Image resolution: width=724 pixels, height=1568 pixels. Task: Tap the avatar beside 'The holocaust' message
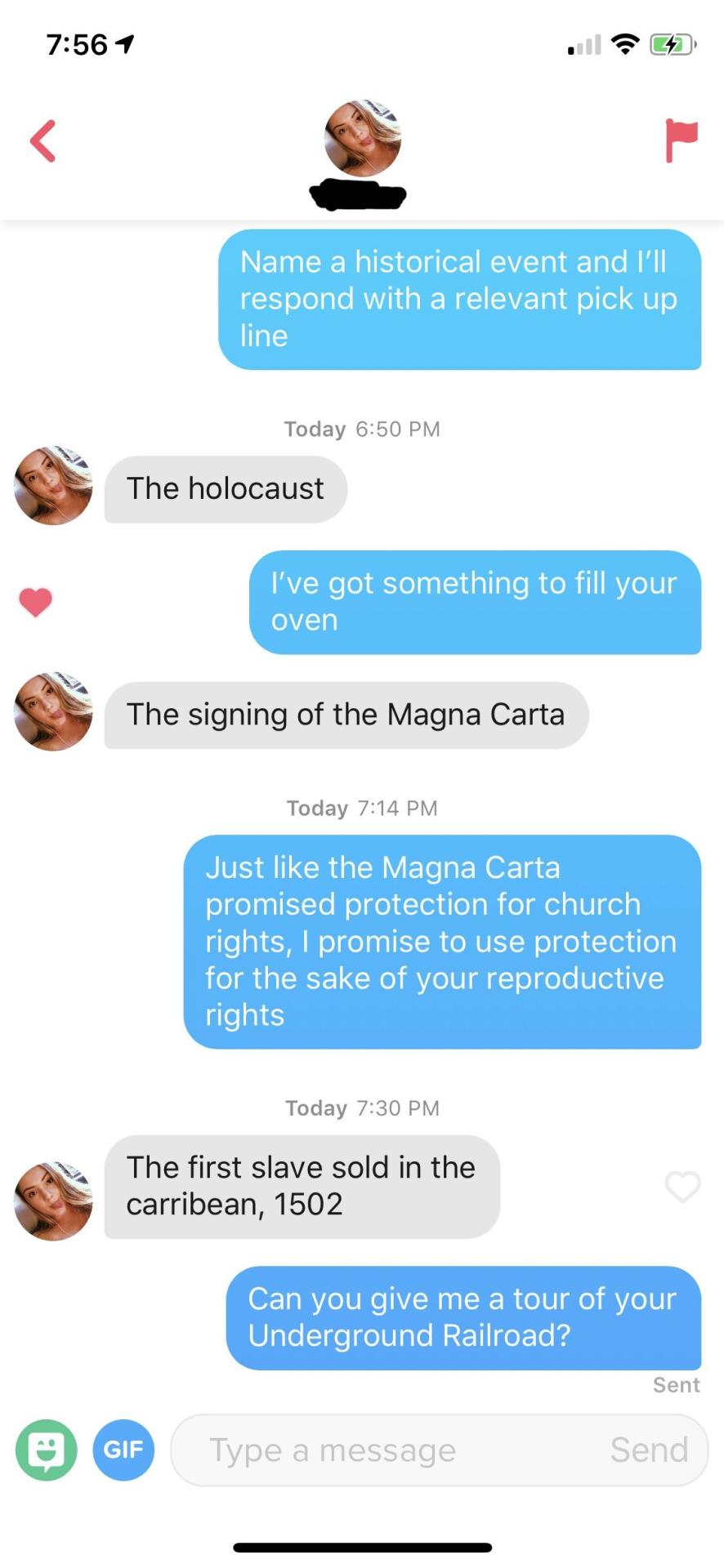(x=53, y=486)
